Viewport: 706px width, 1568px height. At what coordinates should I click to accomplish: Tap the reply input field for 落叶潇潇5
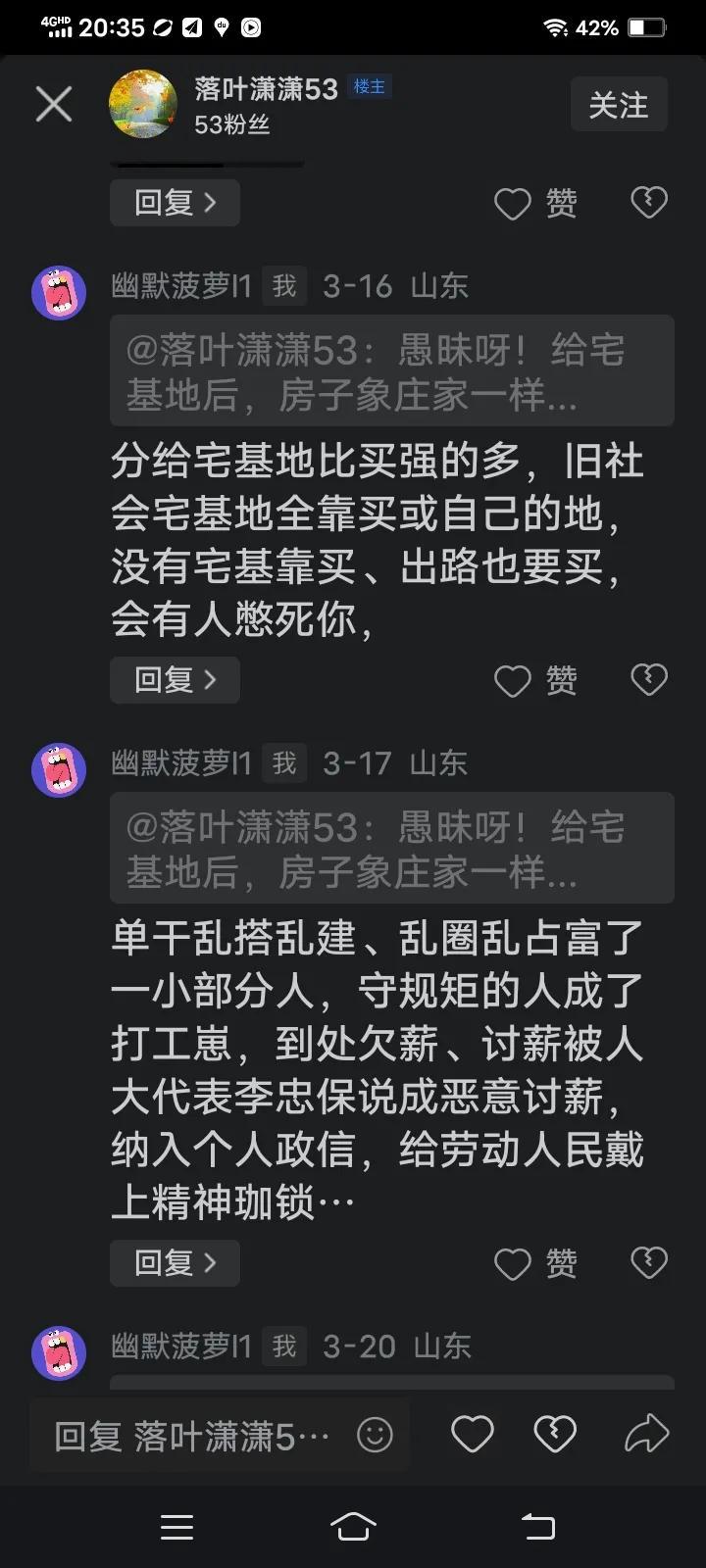pyautogui.click(x=191, y=1437)
